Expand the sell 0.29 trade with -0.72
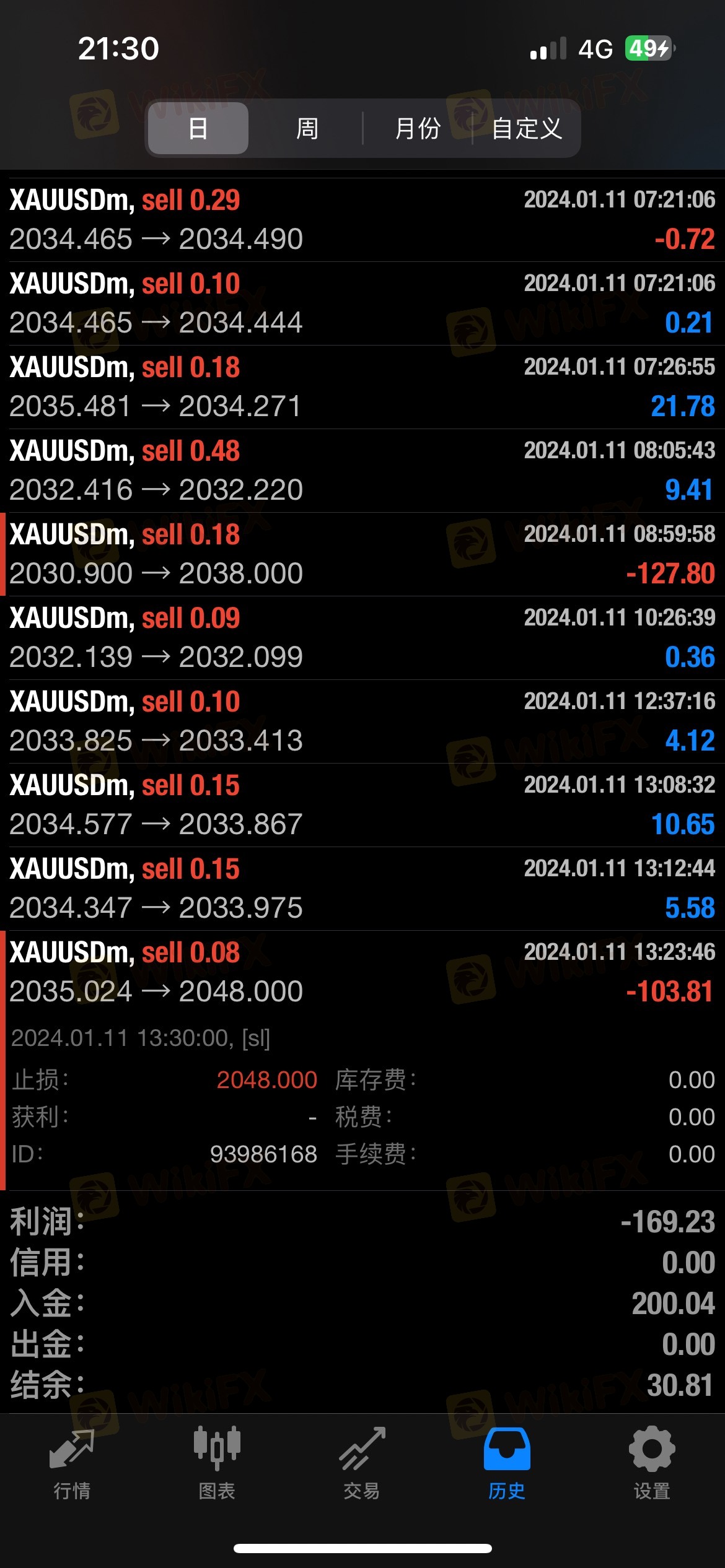The image size is (725, 1568). click(362, 220)
